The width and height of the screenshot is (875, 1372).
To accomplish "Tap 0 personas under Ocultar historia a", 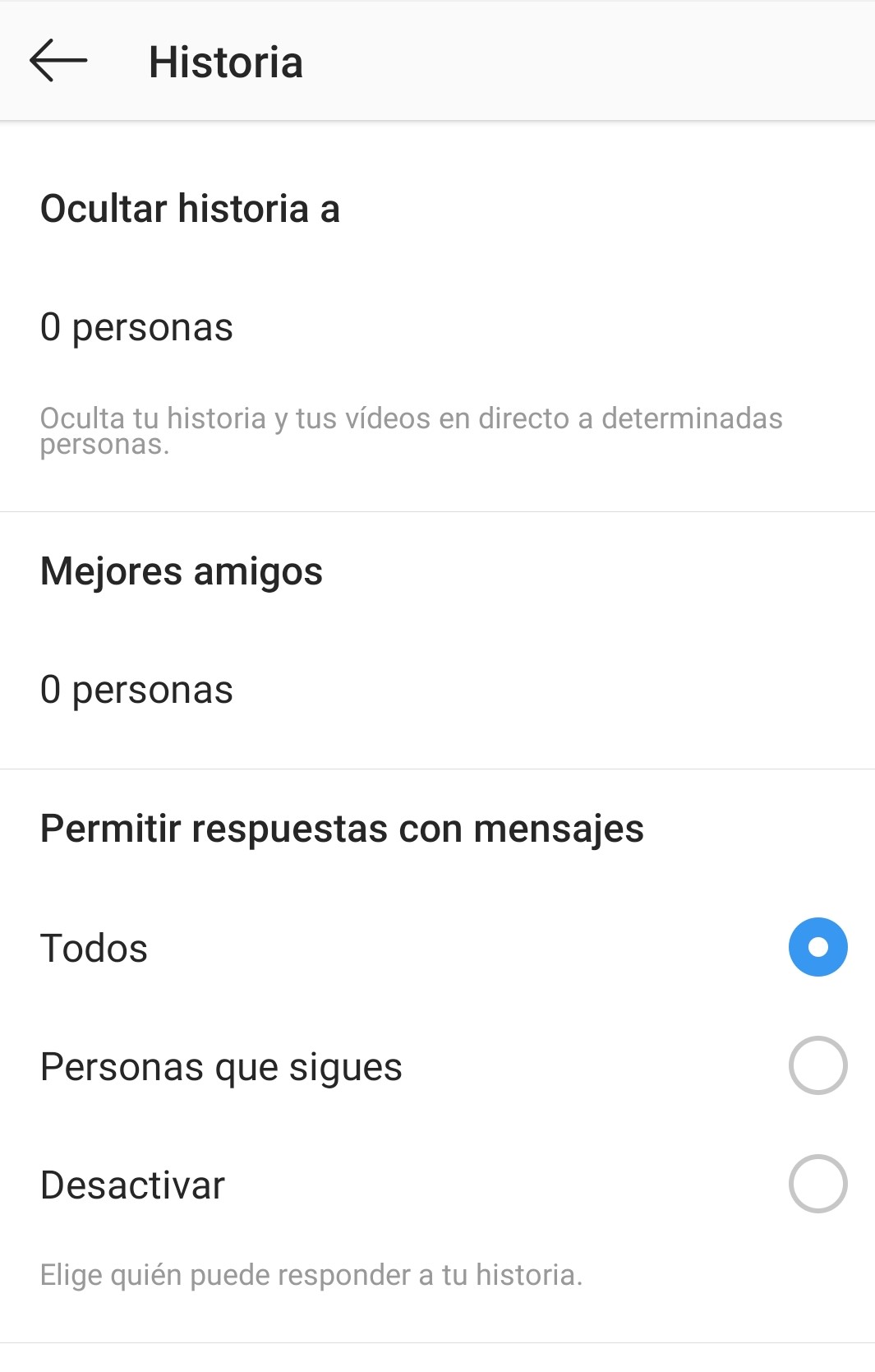I will pyautogui.click(x=136, y=326).
